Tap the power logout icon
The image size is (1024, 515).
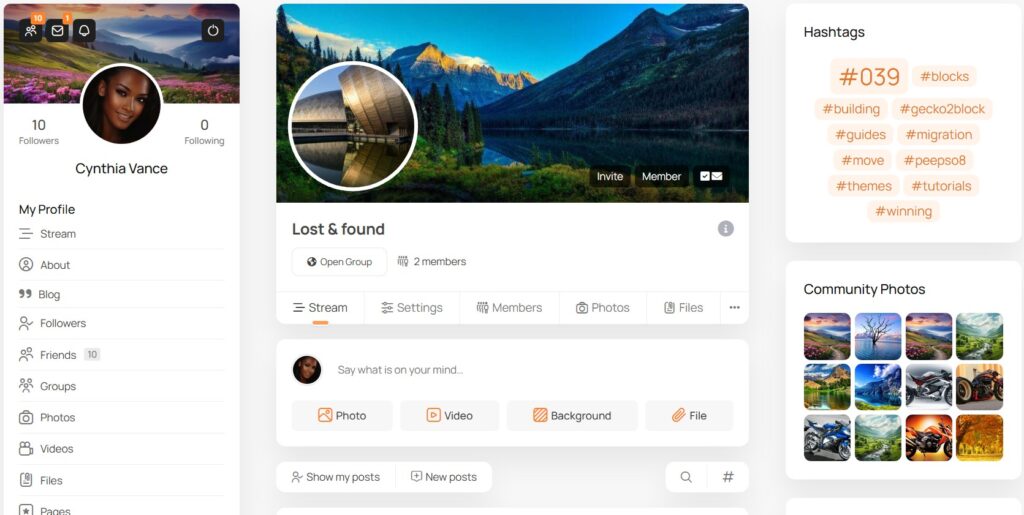[213, 31]
